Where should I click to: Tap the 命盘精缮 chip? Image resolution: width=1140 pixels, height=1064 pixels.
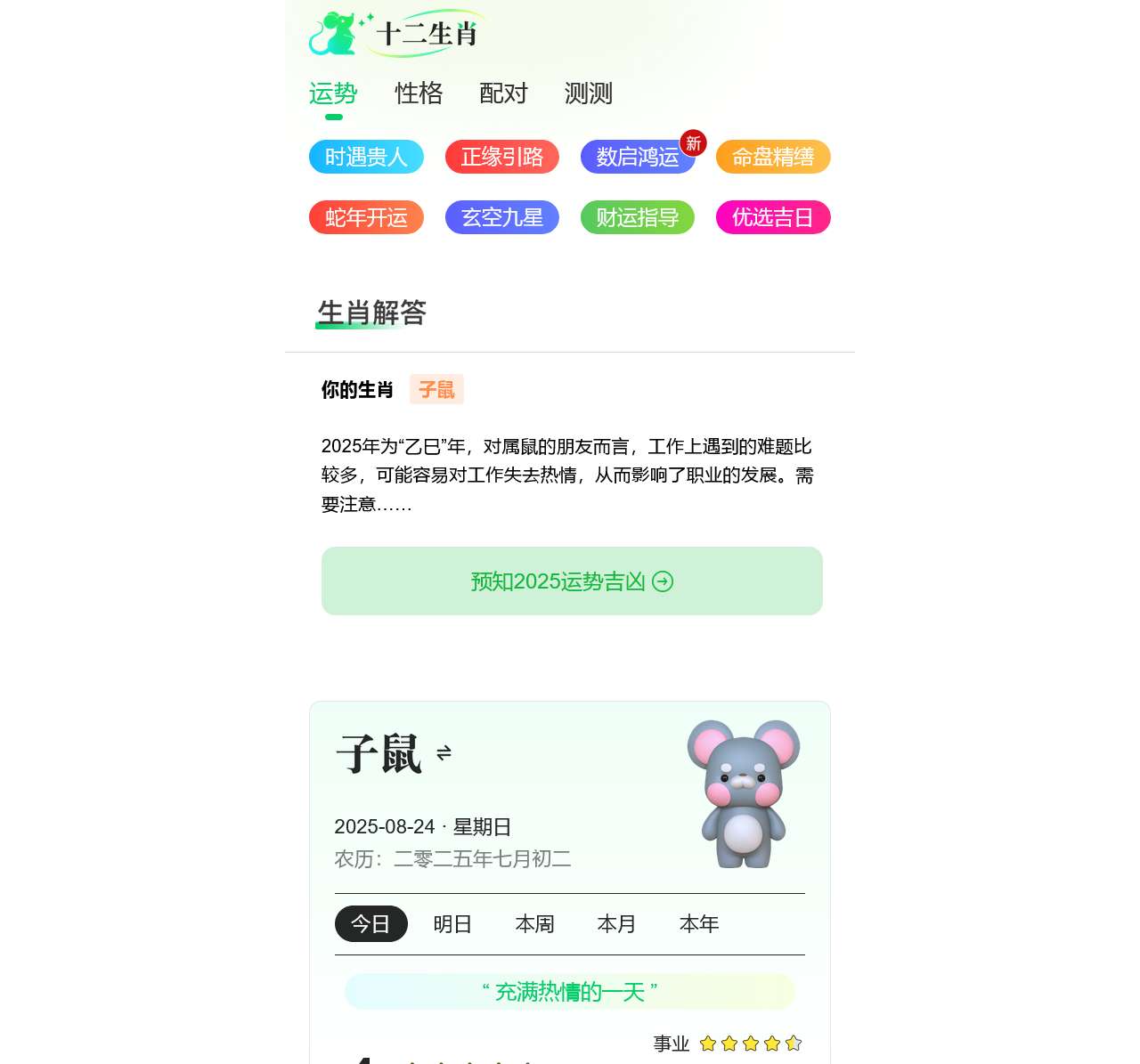(773, 157)
